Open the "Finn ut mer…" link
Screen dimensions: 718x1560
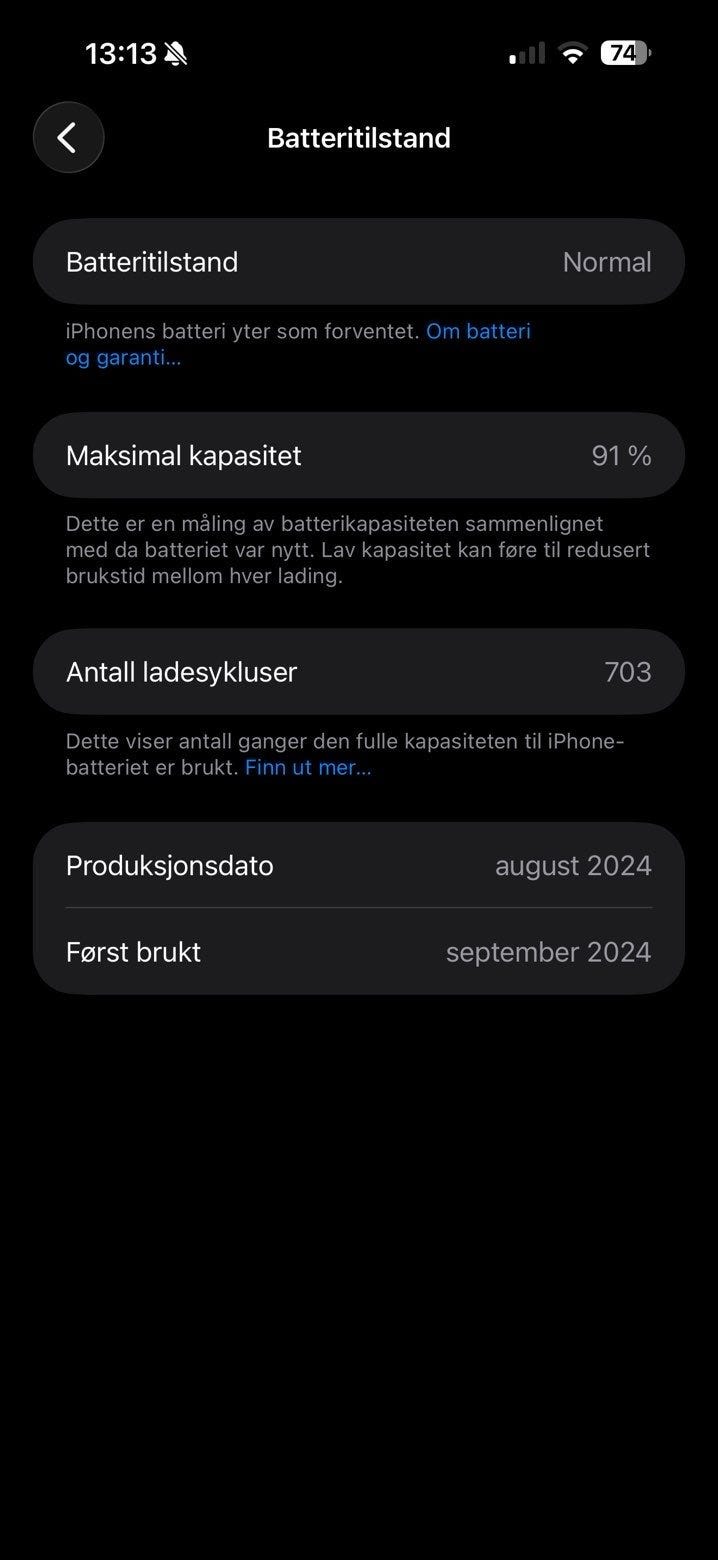pyautogui.click(x=308, y=768)
